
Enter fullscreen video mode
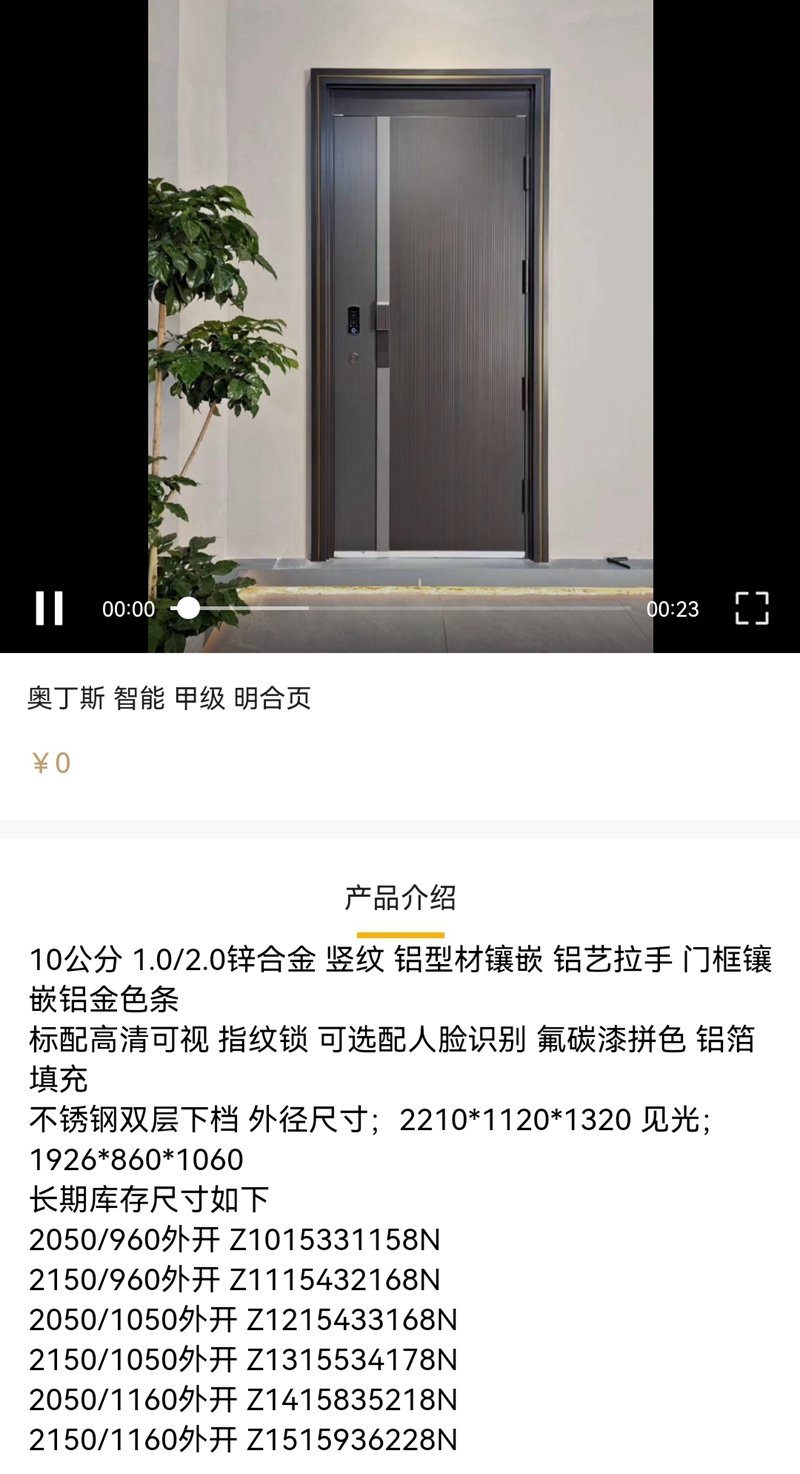click(751, 608)
